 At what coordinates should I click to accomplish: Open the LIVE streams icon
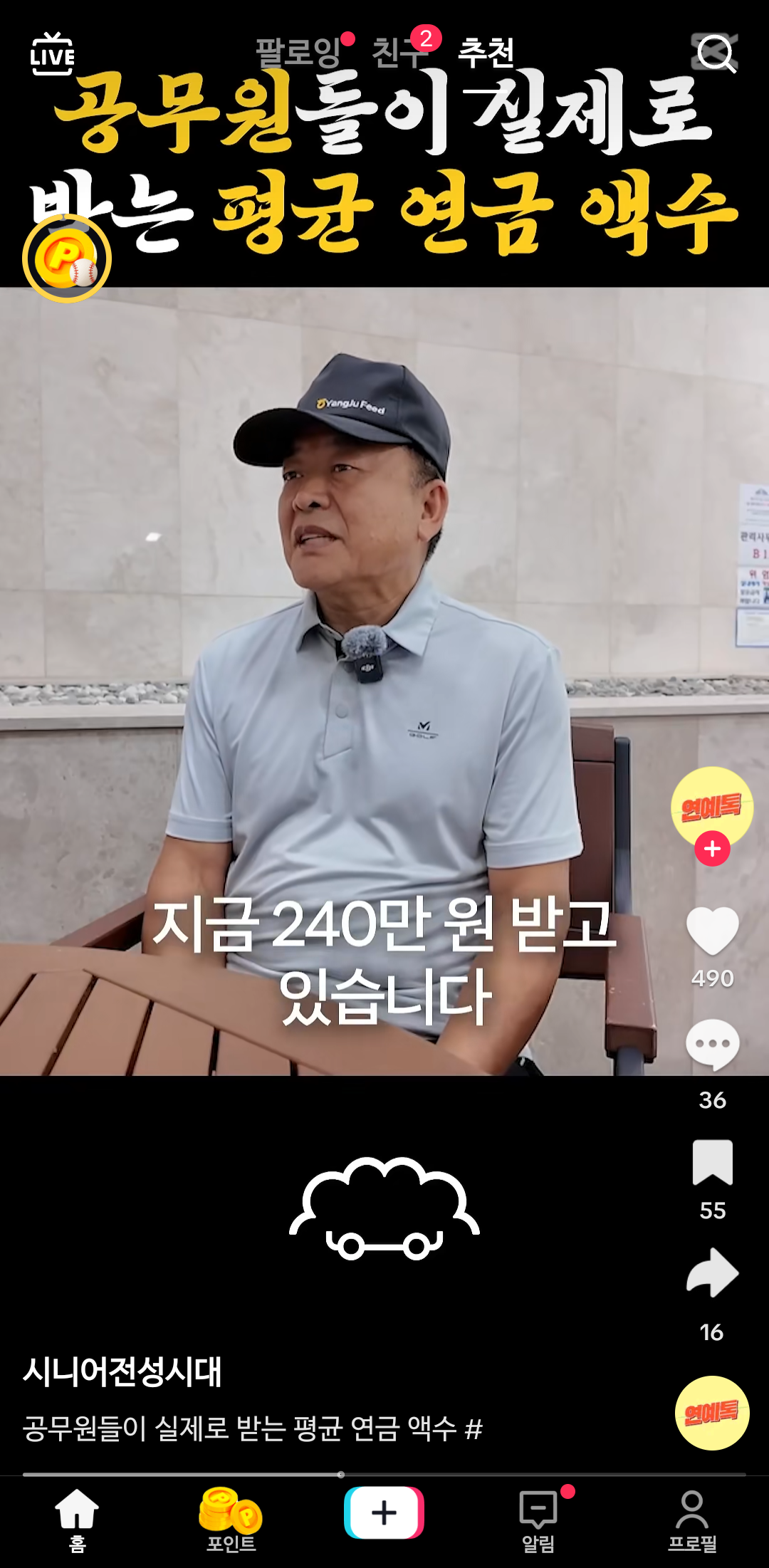tap(52, 54)
